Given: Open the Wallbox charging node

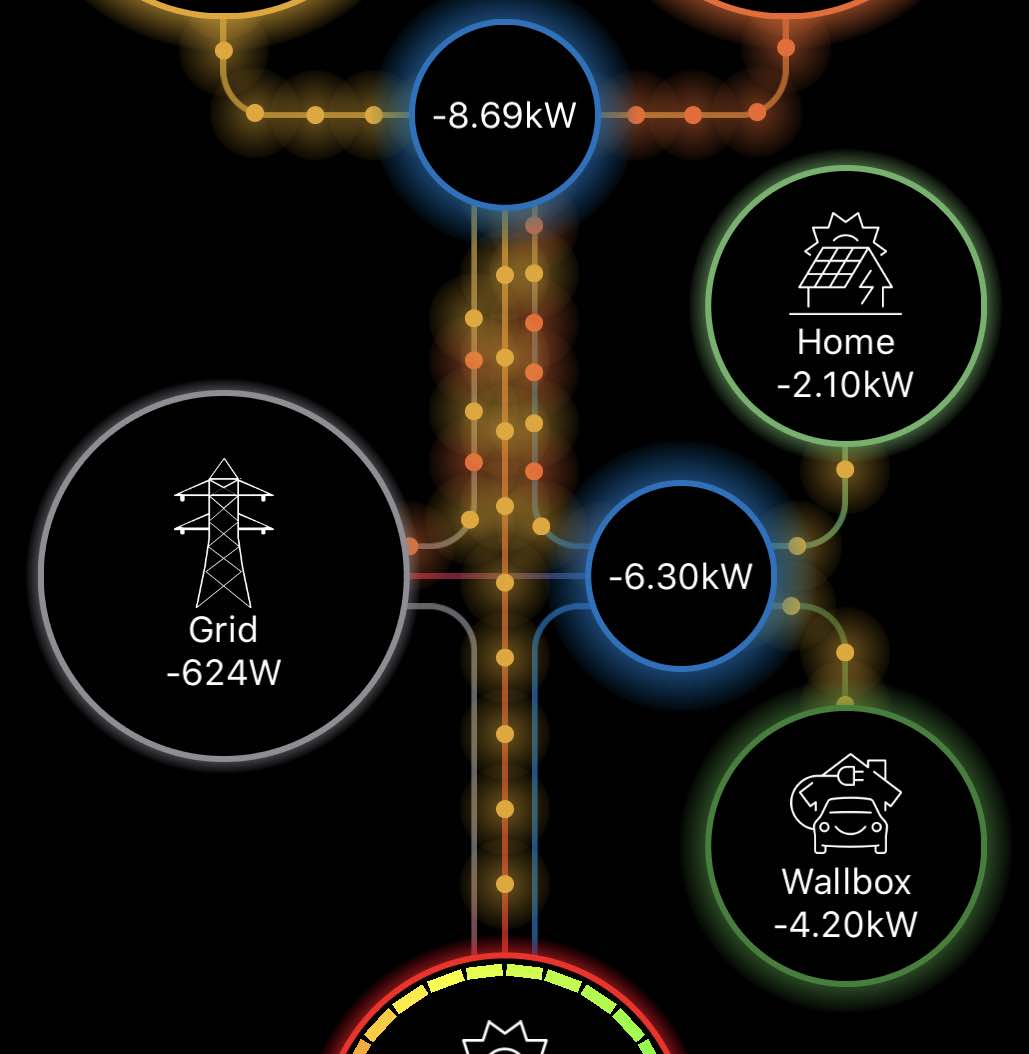Looking at the screenshot, I should (x=846, y=845).
